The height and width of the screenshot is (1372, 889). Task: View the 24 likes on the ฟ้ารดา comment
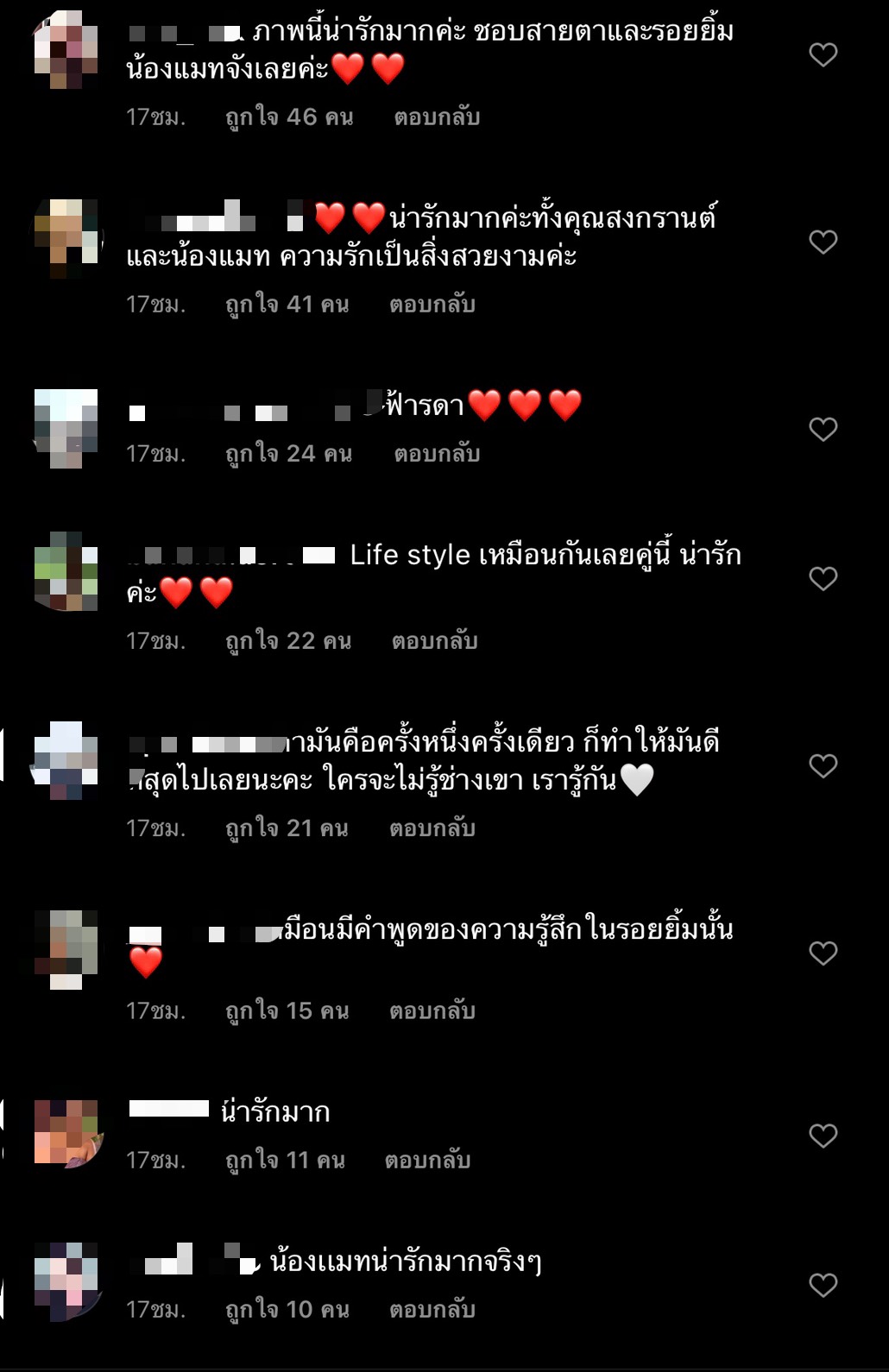coord(288,454)
